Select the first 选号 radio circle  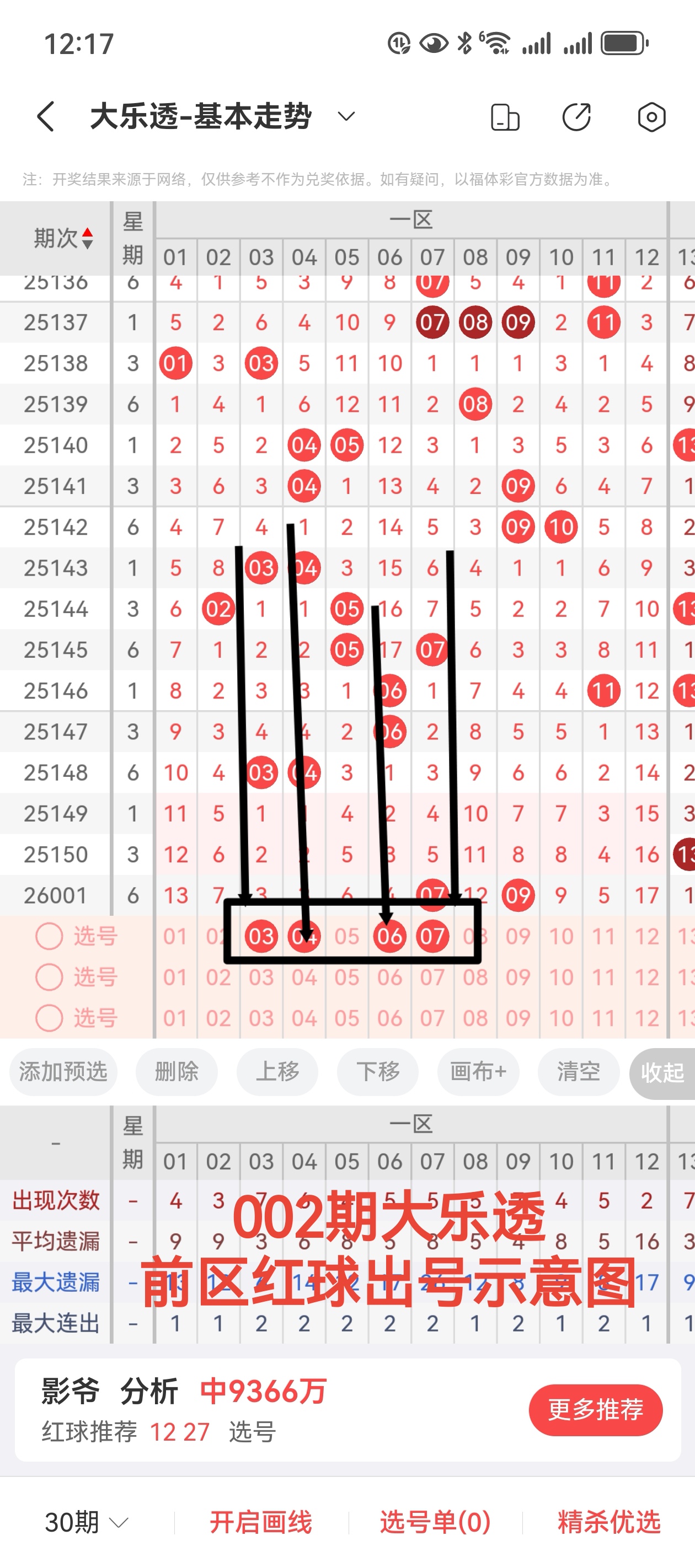pyautogui.click(x=49, y=937)
